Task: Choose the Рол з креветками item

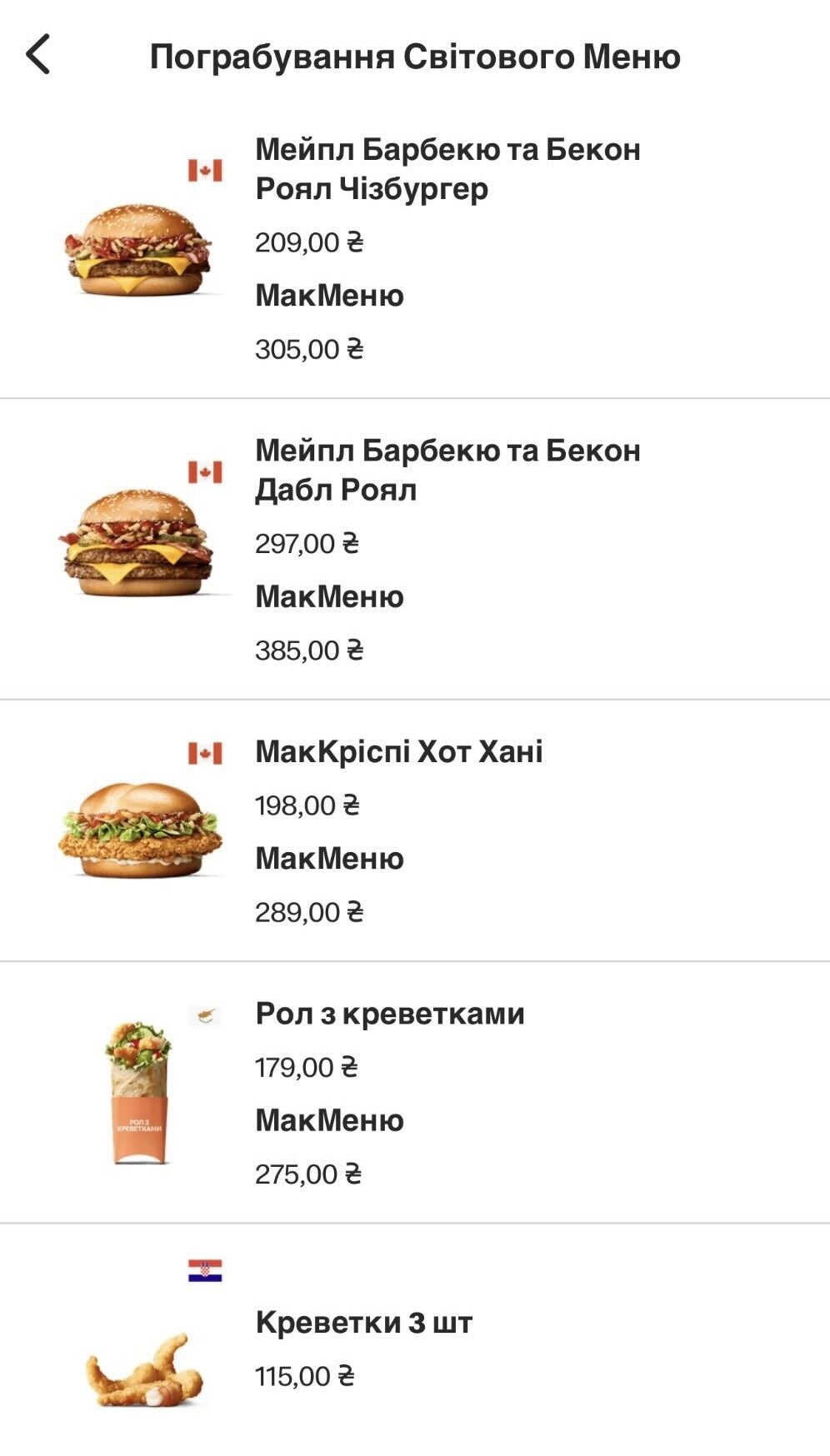Action: coord(389,1014)
